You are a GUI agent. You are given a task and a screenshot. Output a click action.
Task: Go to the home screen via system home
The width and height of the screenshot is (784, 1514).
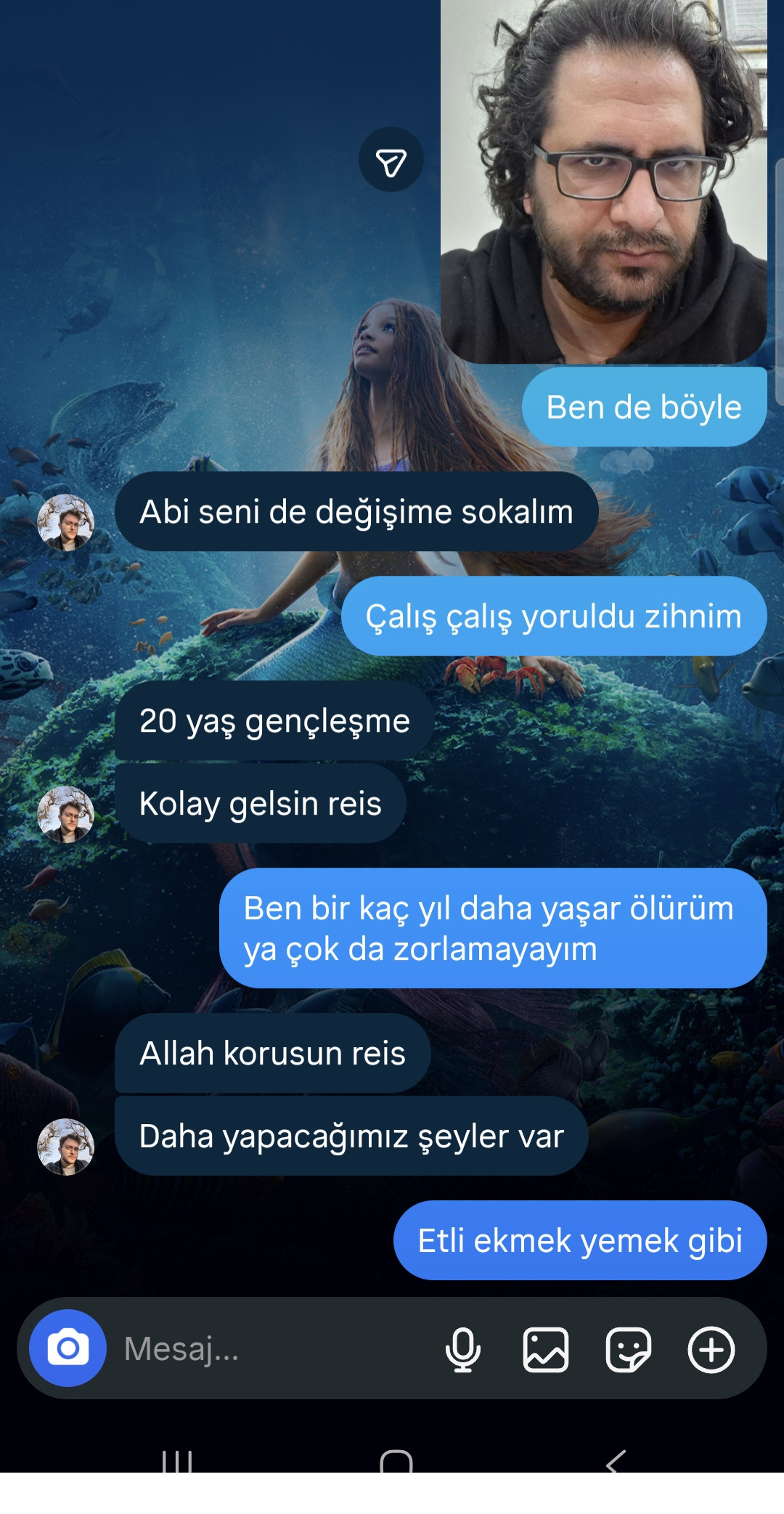(396, 1461)
